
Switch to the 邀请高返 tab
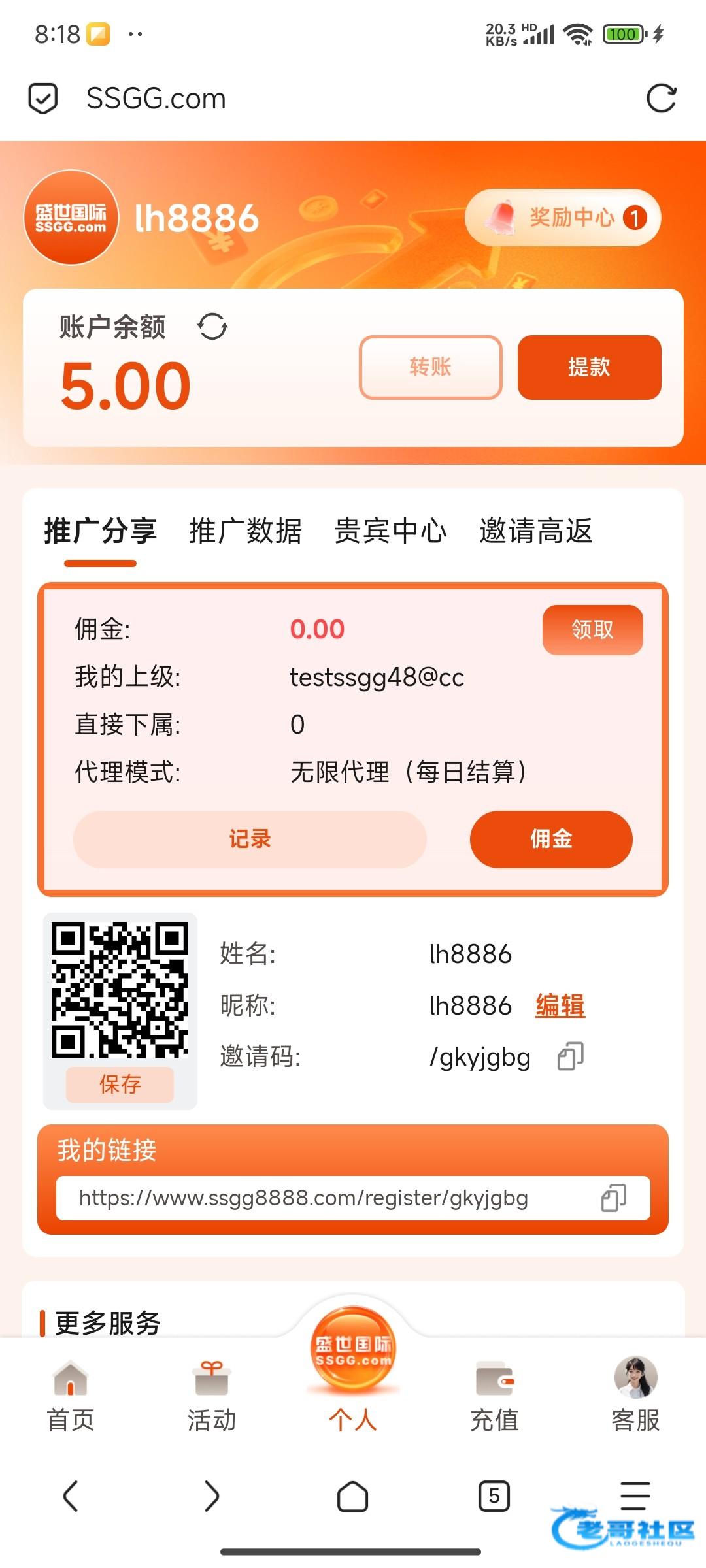click(x=535, y=531)
